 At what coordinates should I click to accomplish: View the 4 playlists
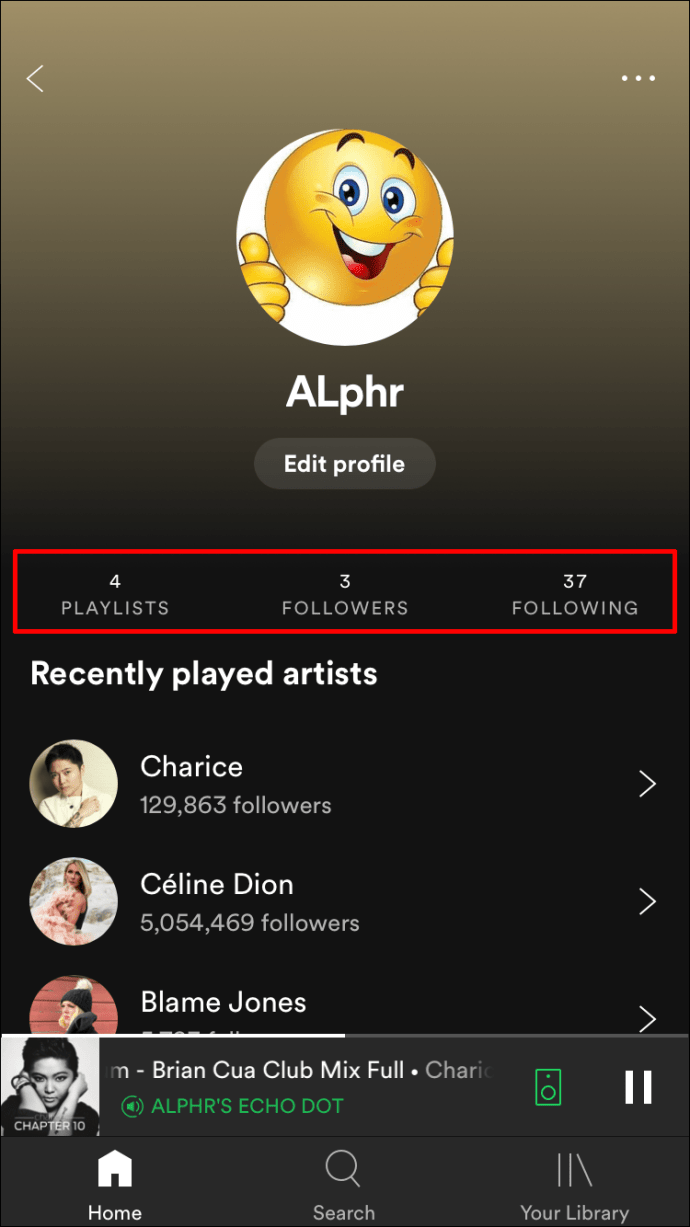[115, 594]
